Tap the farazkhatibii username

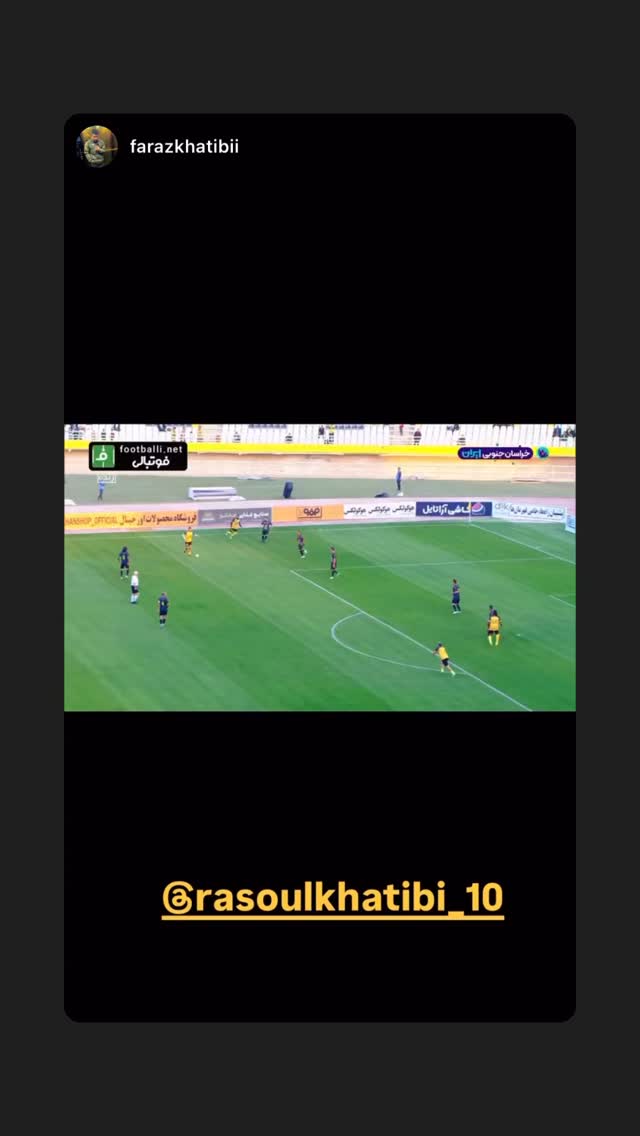[184, 147]
